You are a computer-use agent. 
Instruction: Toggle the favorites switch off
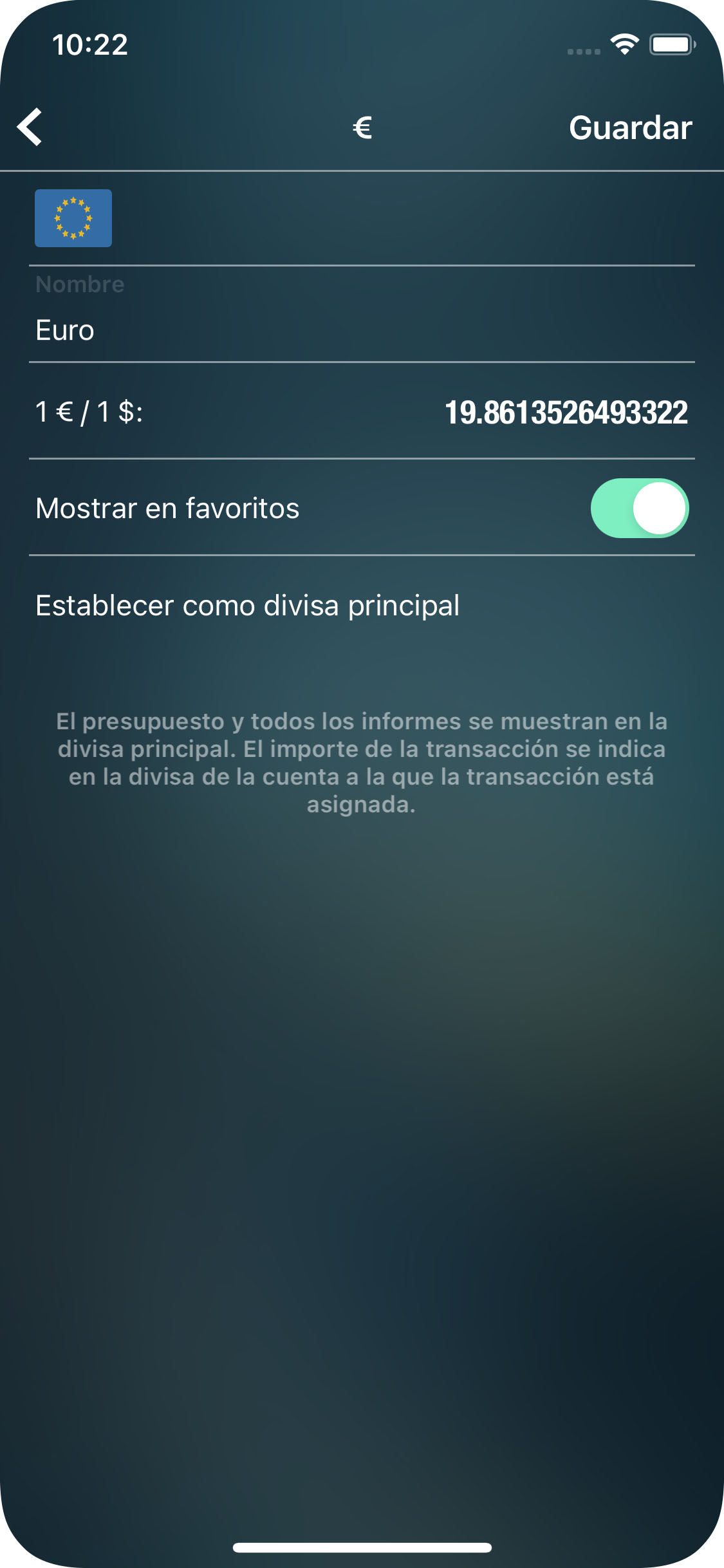(x=640, y=508)
